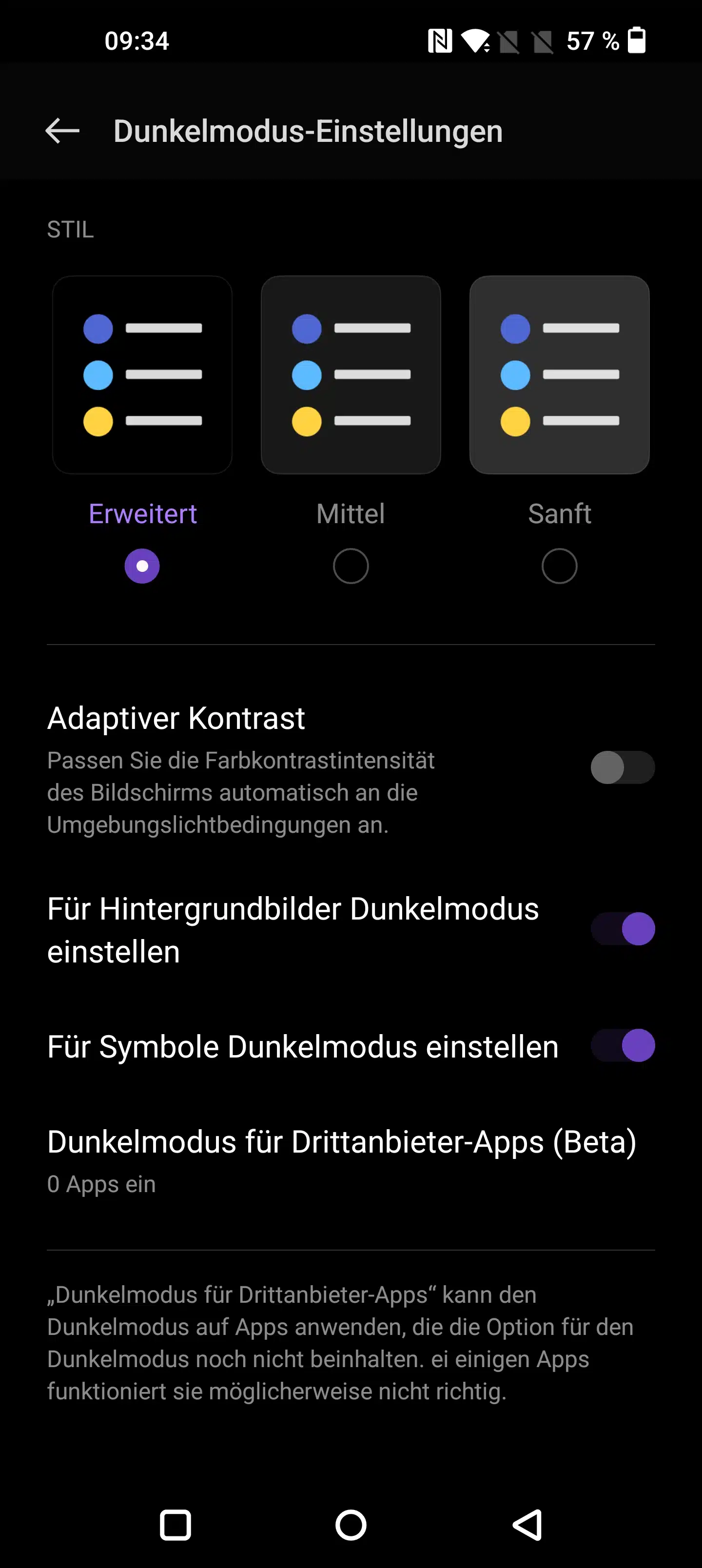Open recent apps from navigation bar
702x1568 pixels.
tap(175, 1525)
